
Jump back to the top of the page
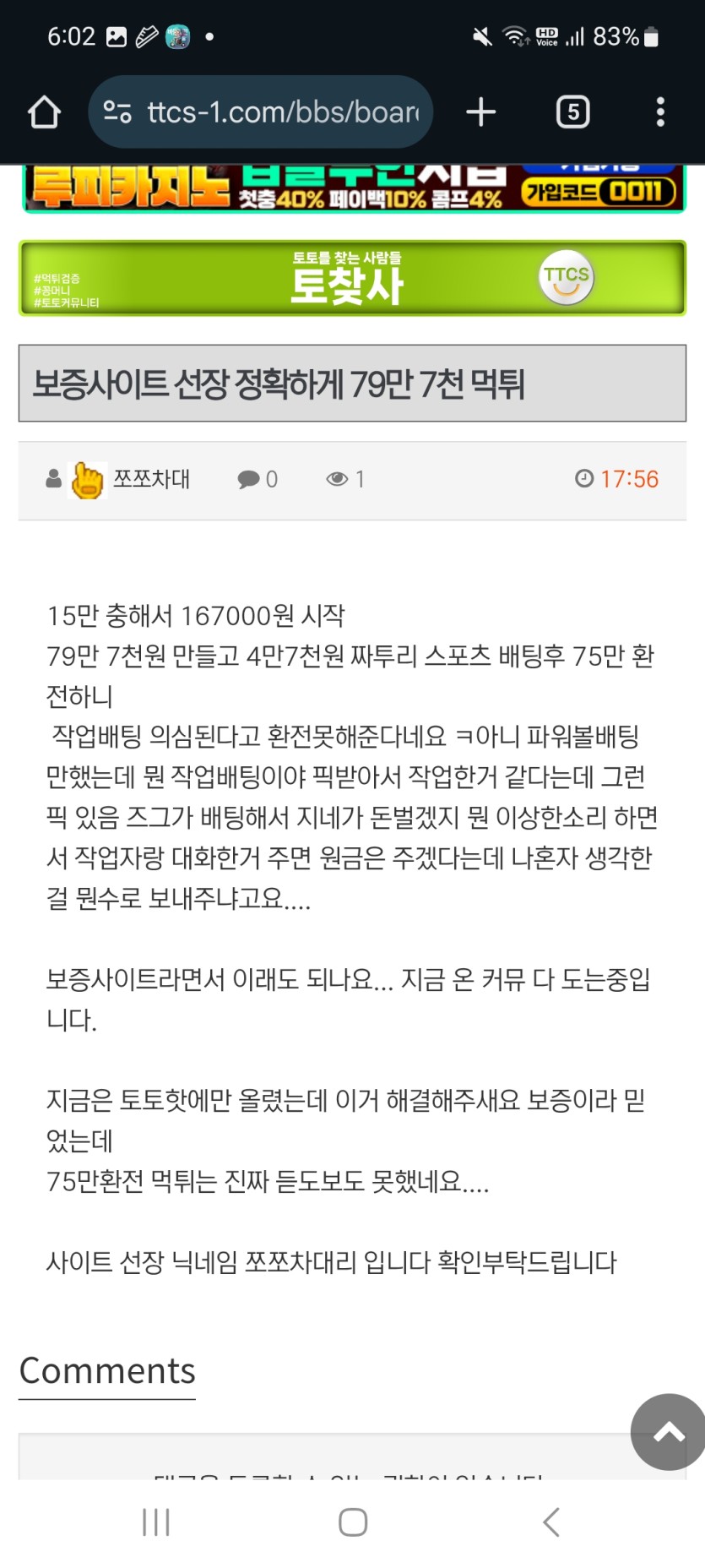point(668,1431)
